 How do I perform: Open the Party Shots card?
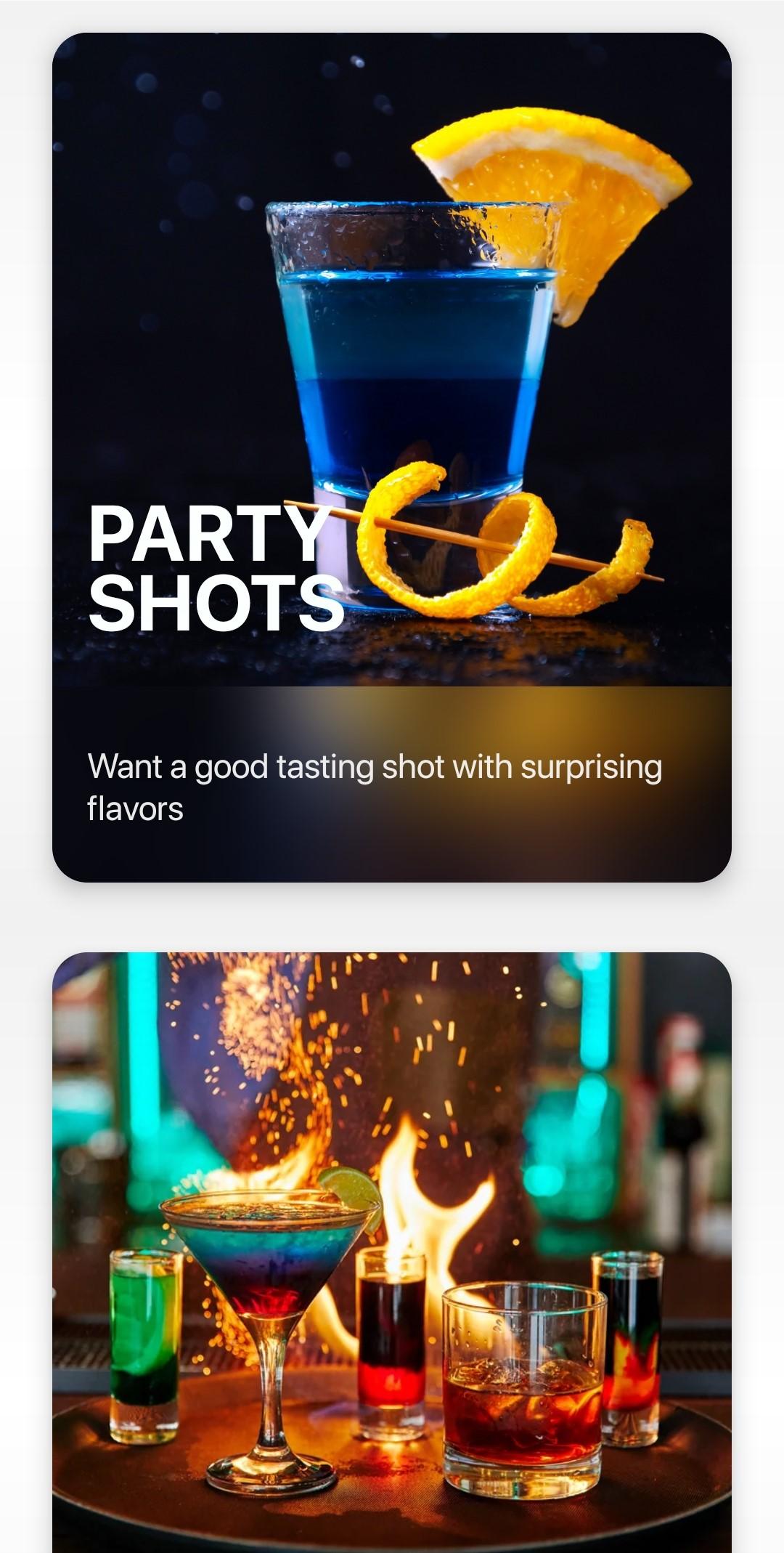point(392,458)
